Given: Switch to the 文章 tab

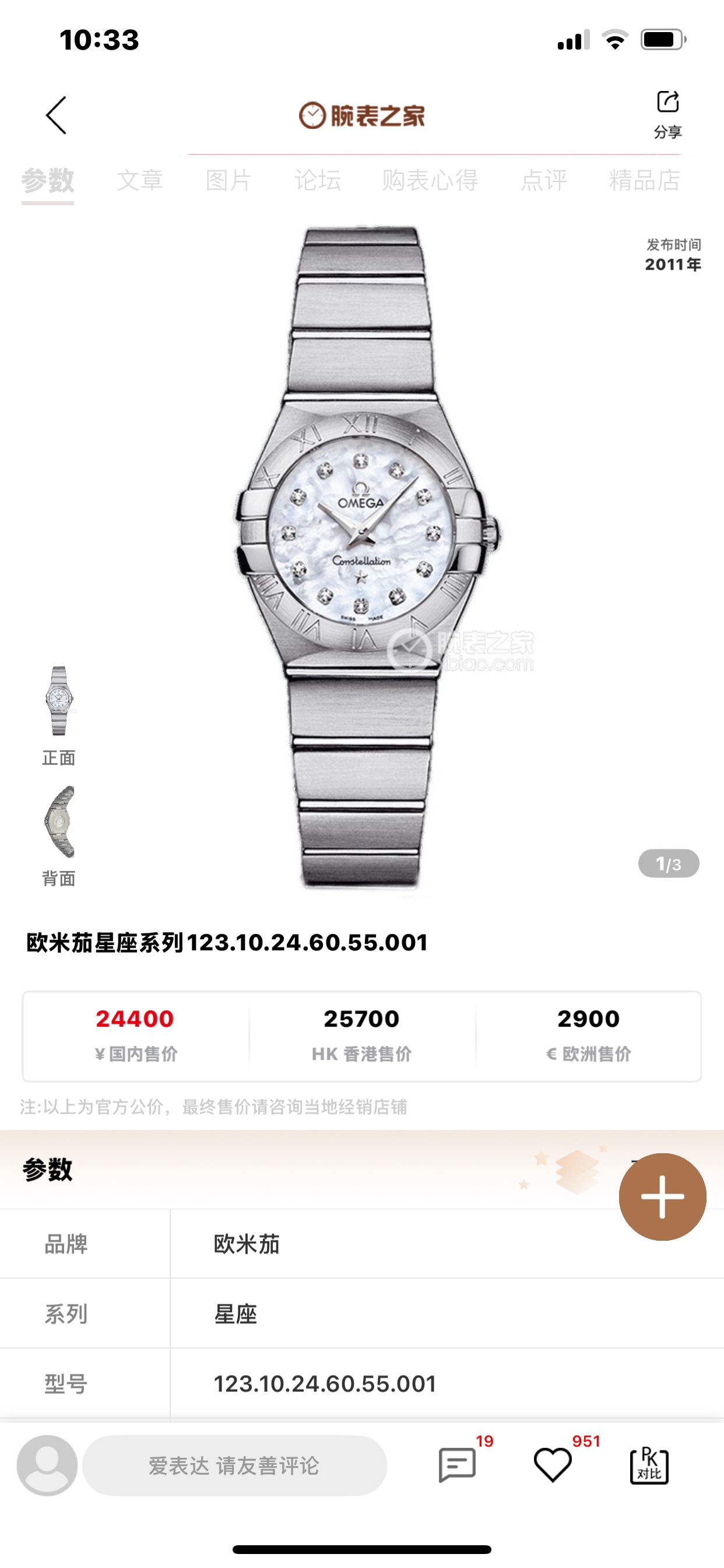Looking at the screenshot, I should coord(140,180).
